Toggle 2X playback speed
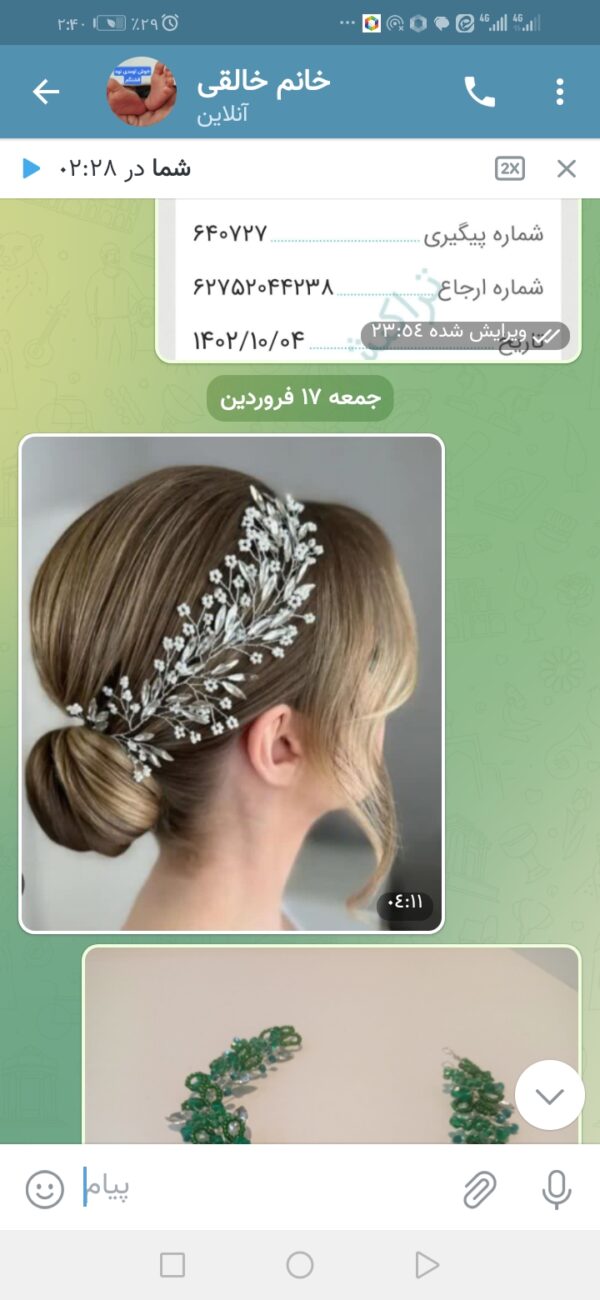The width and height of the screenshot is (600, 1300). (510, 169)
